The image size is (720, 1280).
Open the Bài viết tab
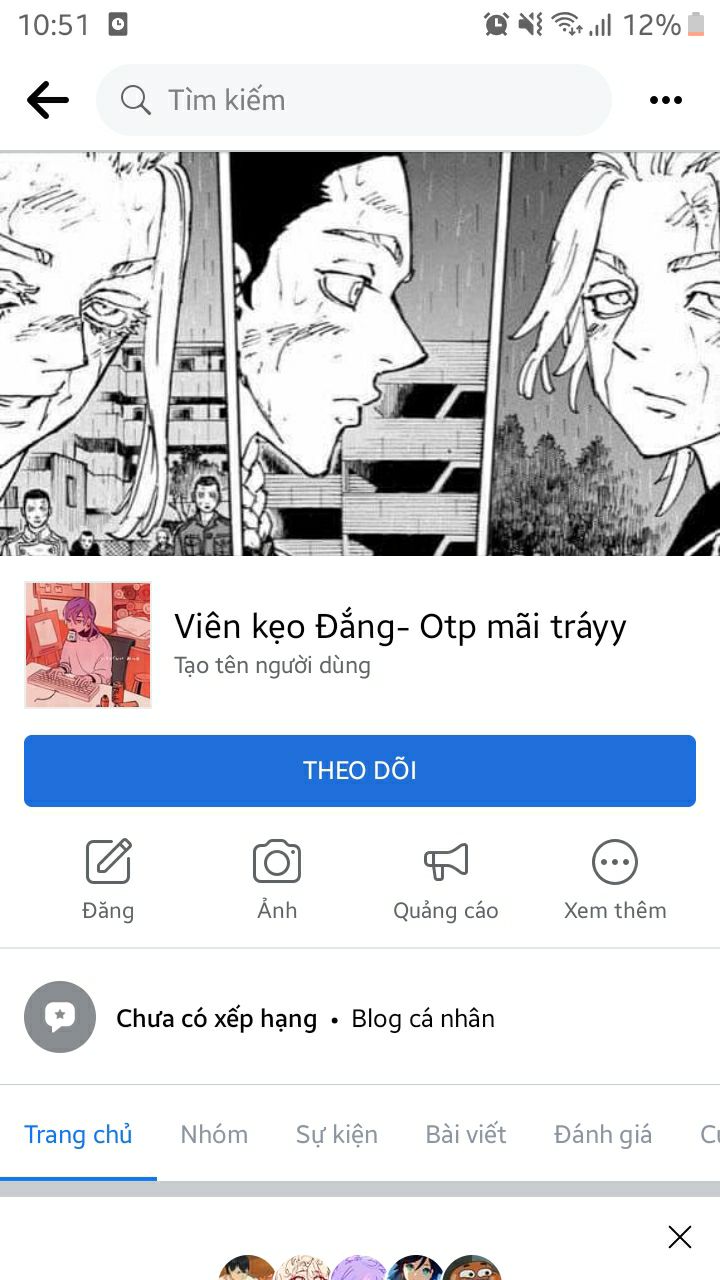(466, 1135)
